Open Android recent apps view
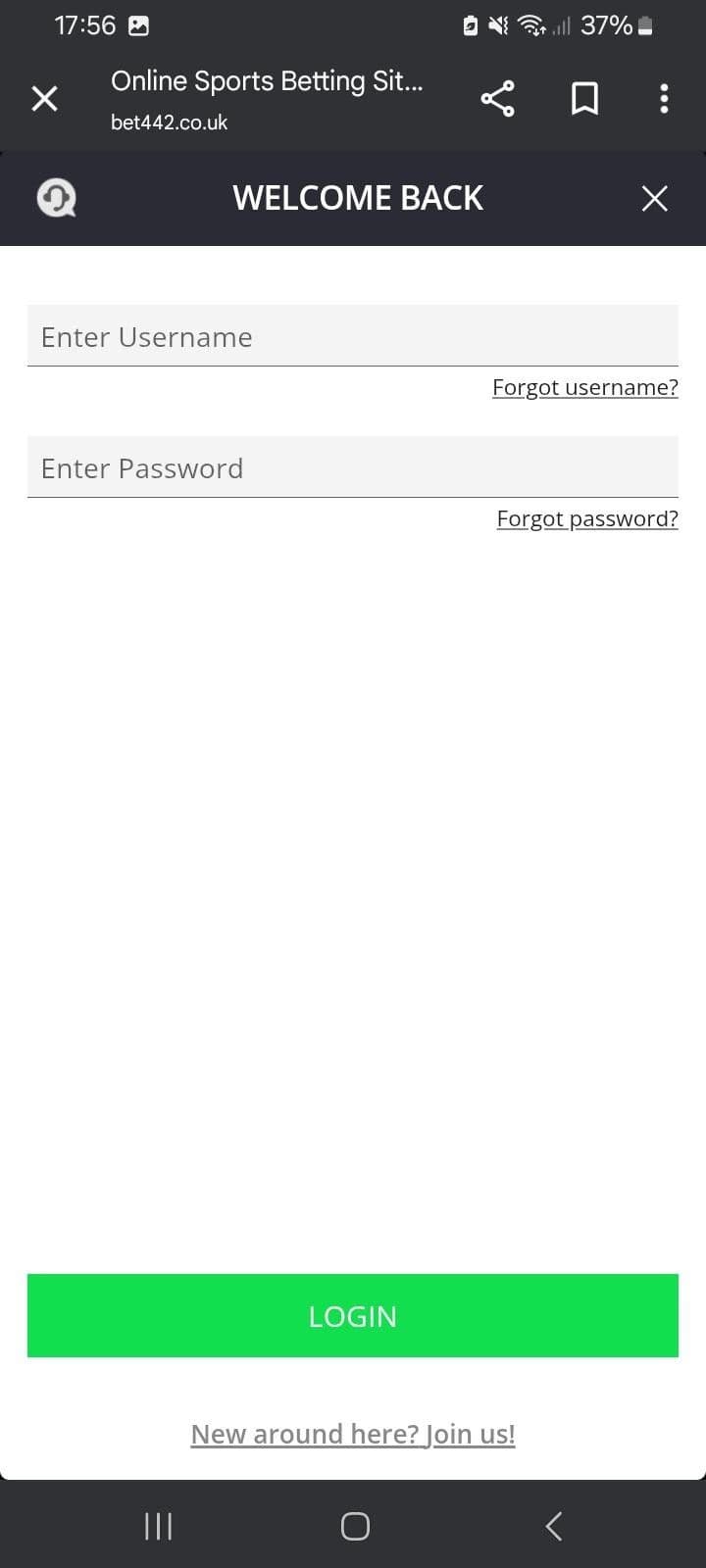 point(157,1525)
